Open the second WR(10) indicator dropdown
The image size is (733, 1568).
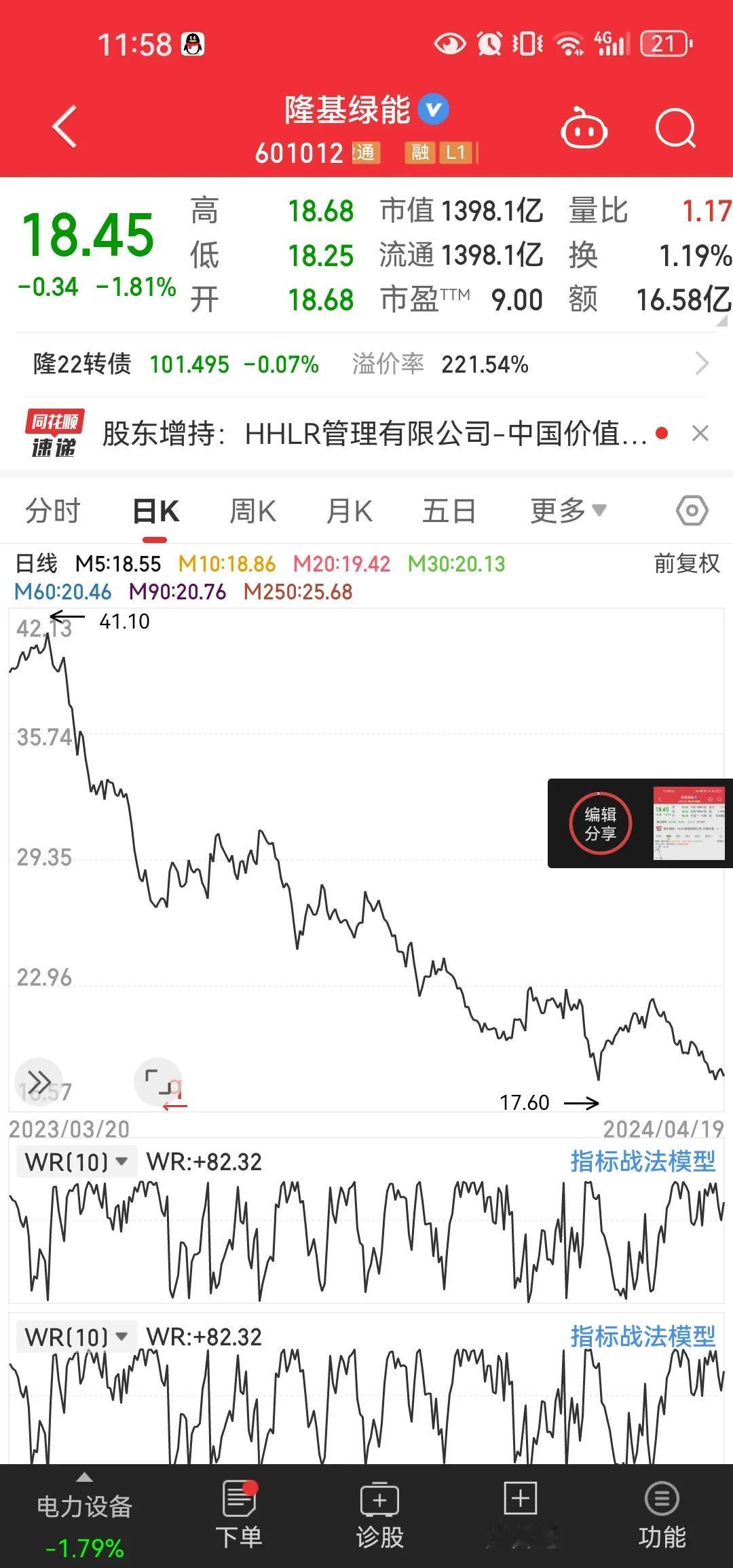[75, 1336]
